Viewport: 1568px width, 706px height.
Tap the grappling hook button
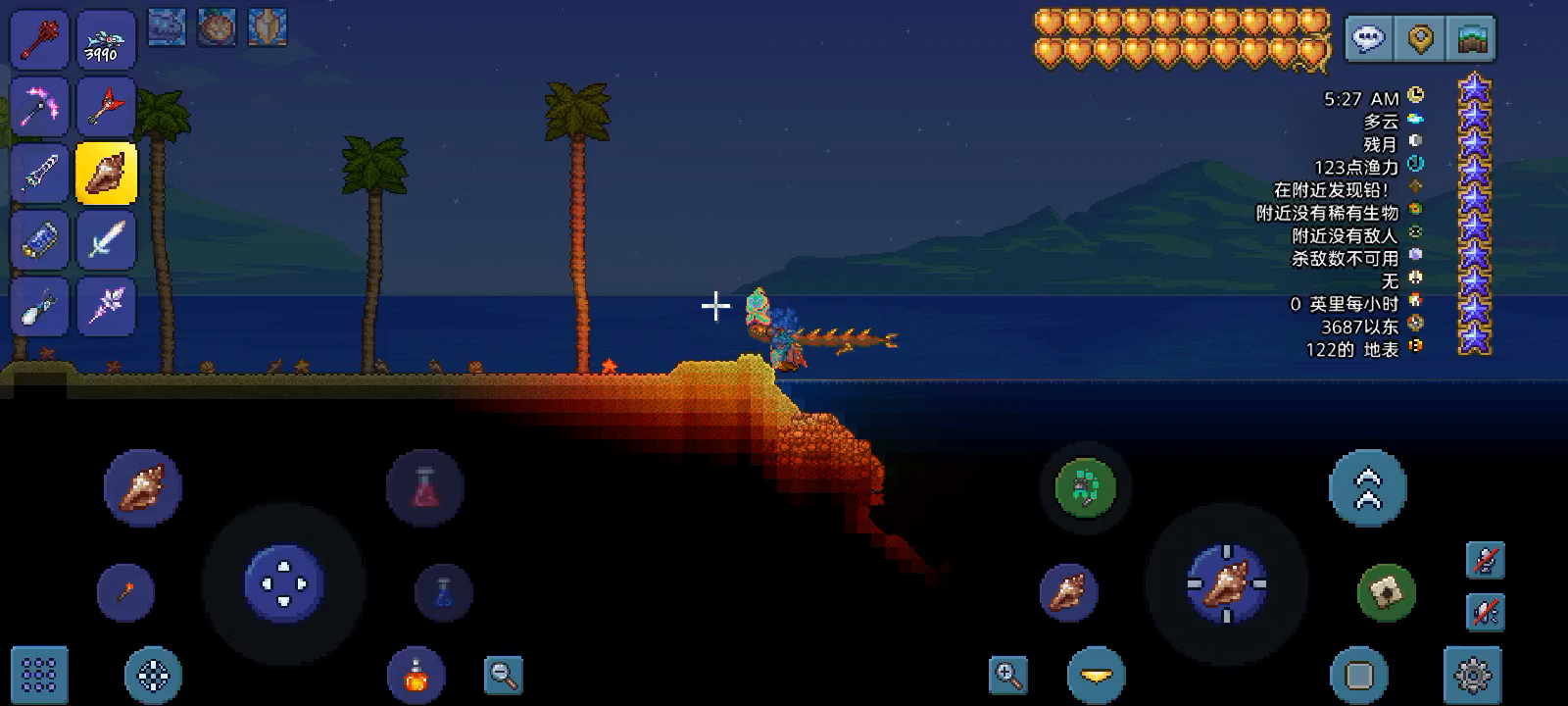(1386, 591)
